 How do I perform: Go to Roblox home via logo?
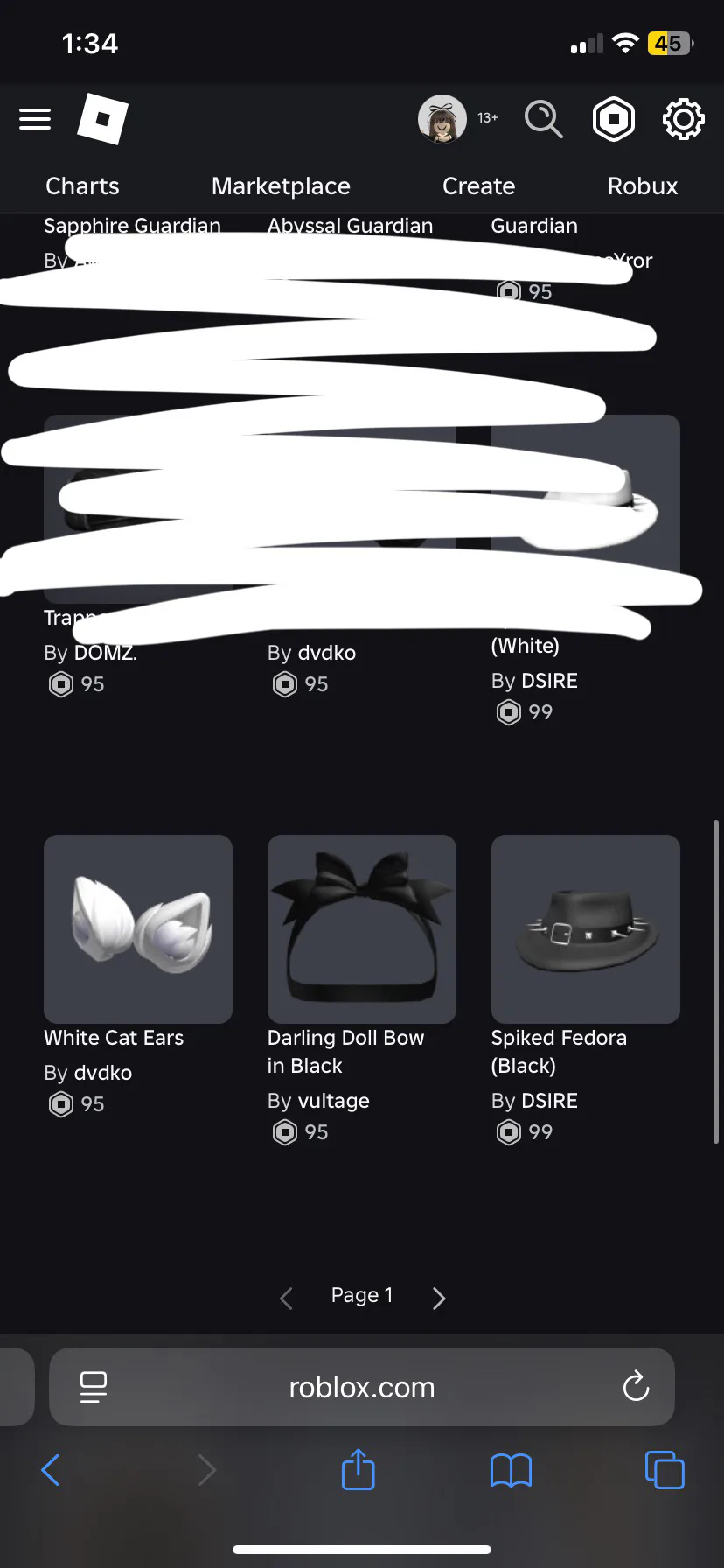[x=102, y=119]
